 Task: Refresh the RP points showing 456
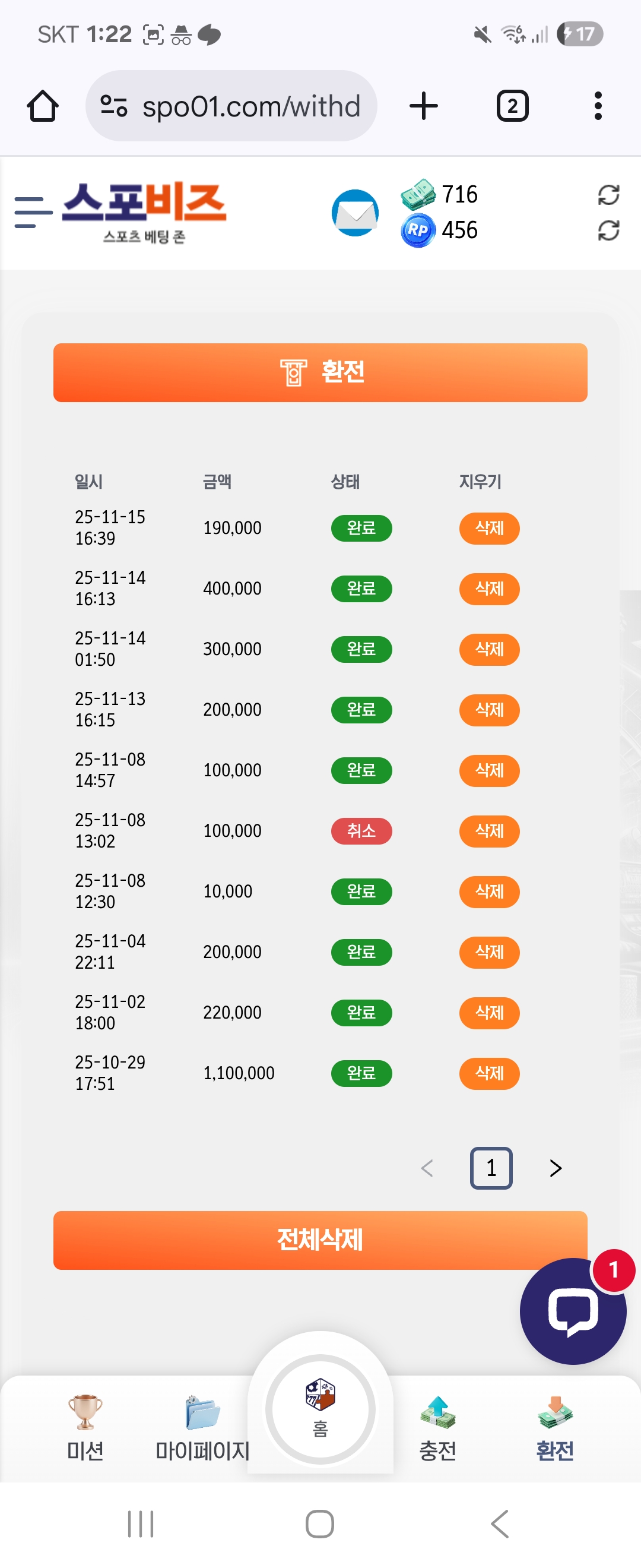(608, 230)
